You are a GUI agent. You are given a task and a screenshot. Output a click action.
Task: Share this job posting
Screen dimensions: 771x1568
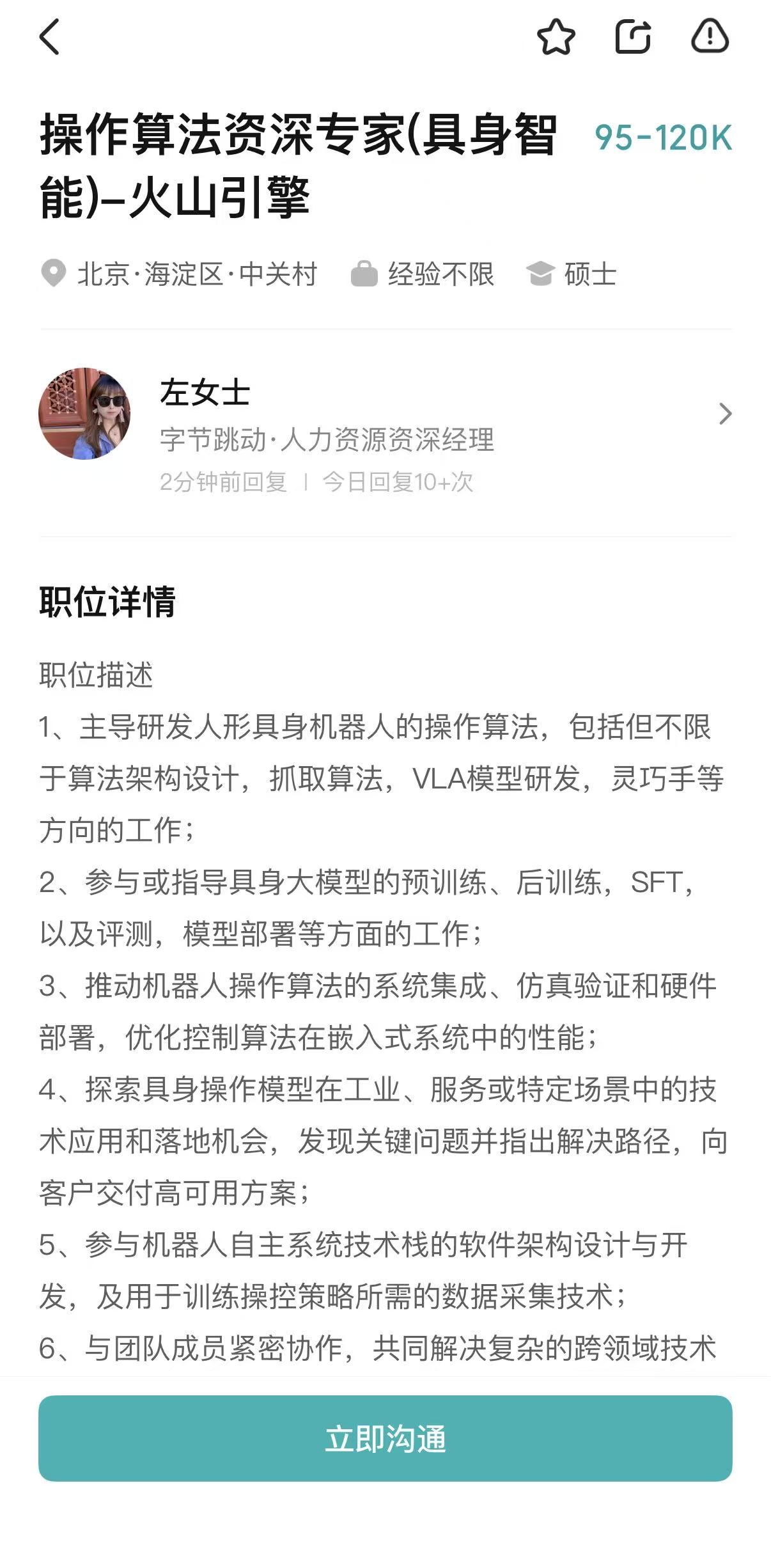[633, 36]
